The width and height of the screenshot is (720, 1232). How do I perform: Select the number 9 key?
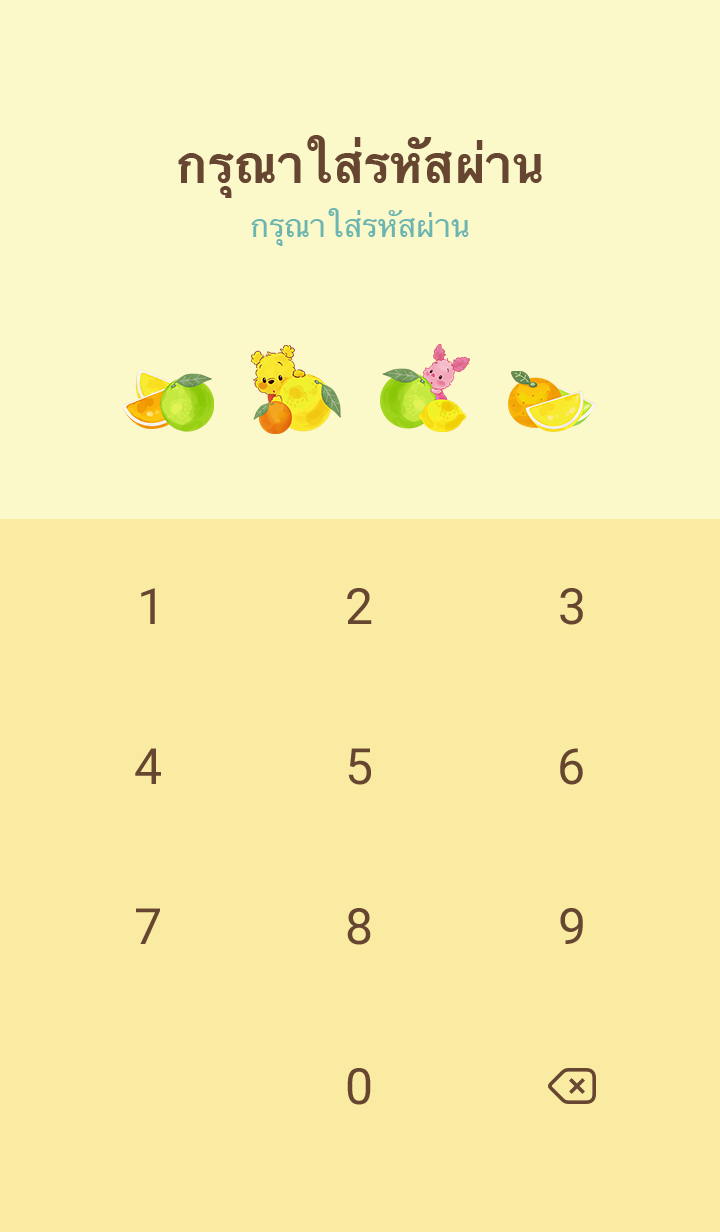coord(571,928)
